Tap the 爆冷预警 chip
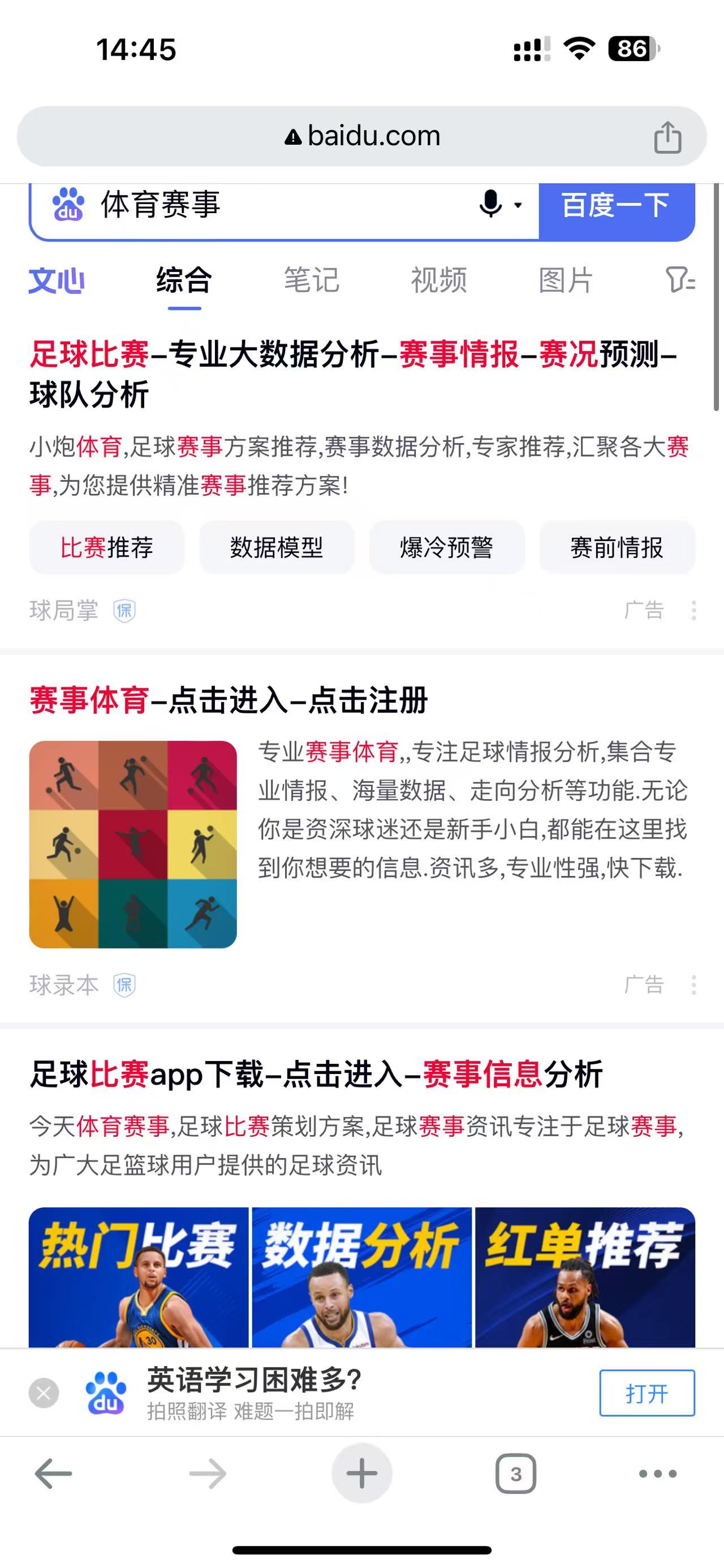The height and width of the screenshot is (1568, 724). [x=446, y=547]
